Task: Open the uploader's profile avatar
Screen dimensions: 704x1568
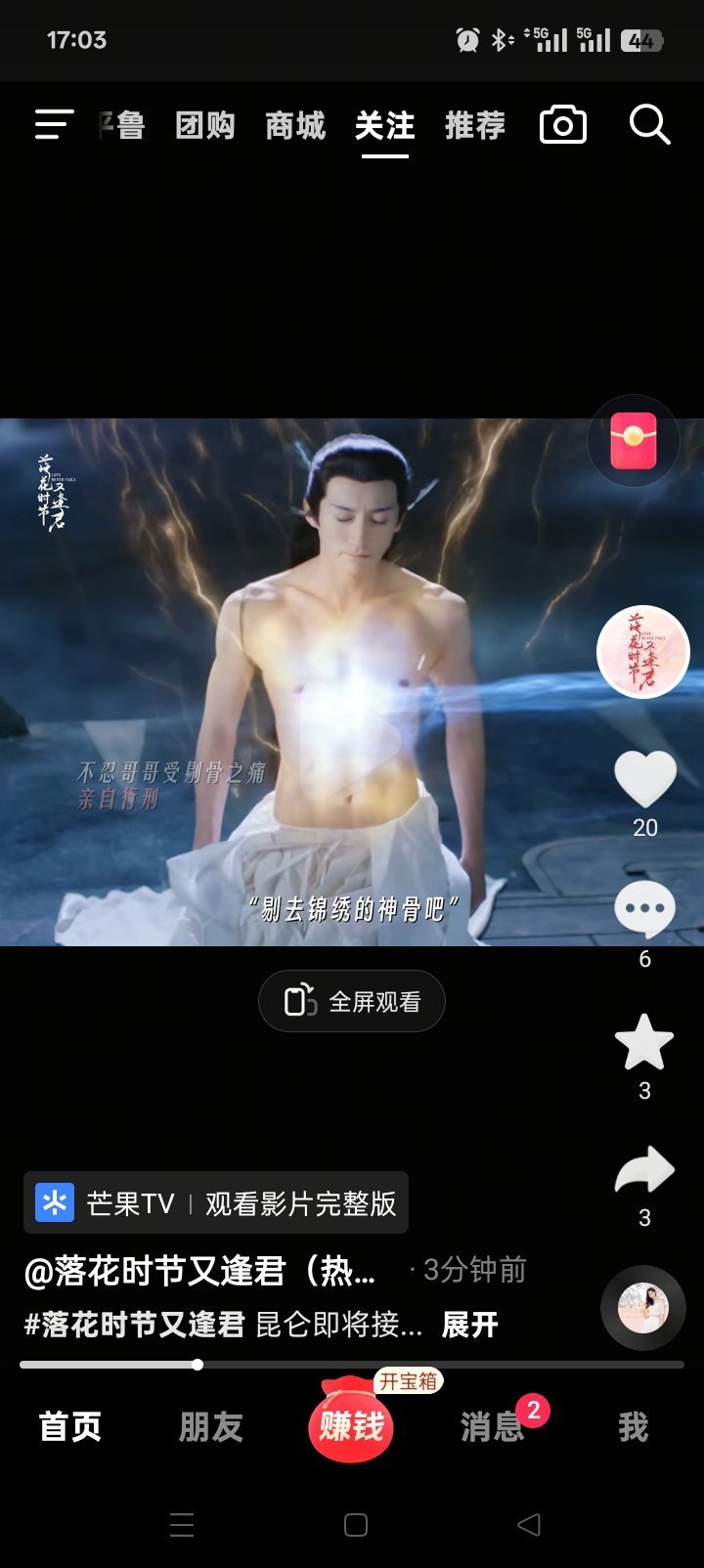Action: click(x=643, y=652)
